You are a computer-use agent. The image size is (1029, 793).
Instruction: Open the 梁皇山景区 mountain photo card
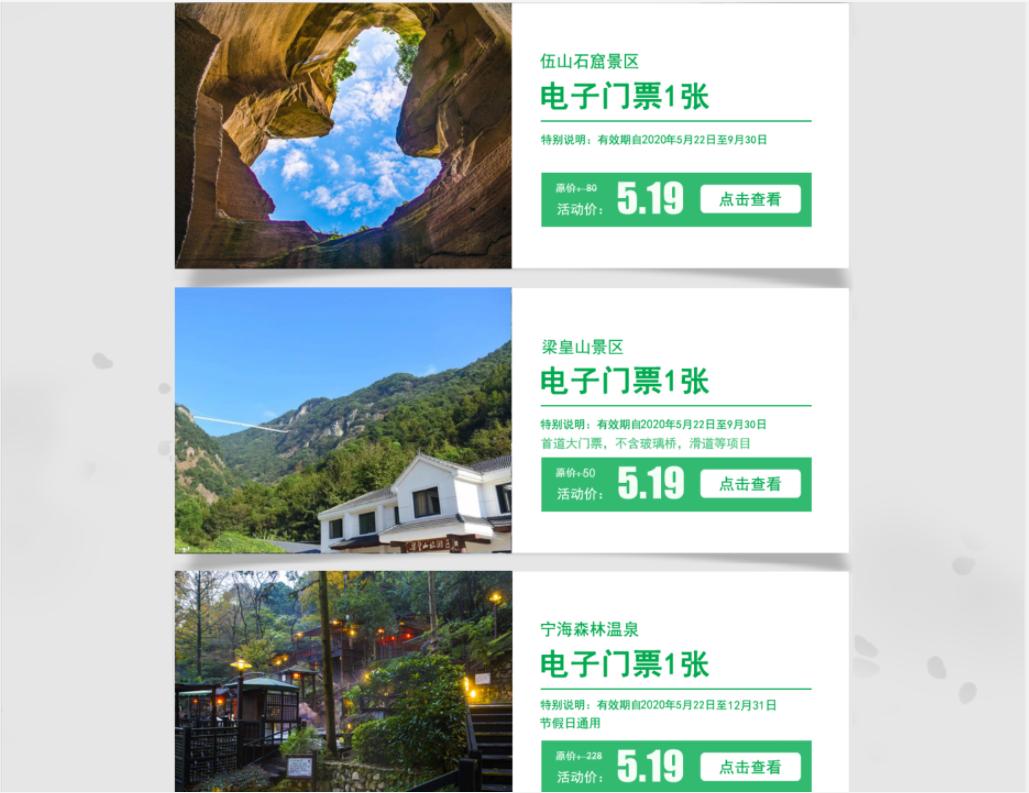tap(343, 420)
